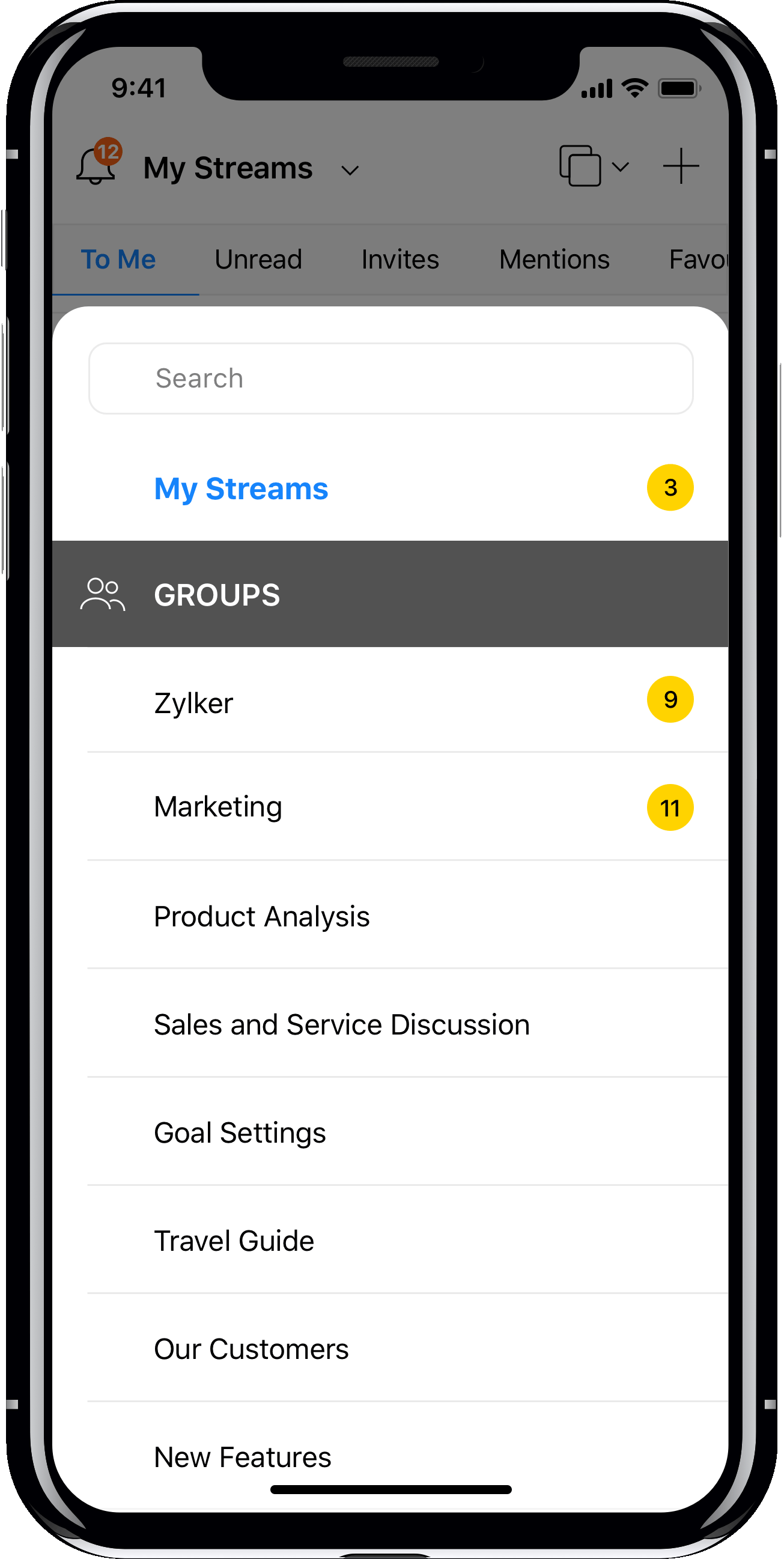Open the Travel Guide group
Image resolution: width=784 pixels, height=1559 pixels.
click(x=234, y=1241)
